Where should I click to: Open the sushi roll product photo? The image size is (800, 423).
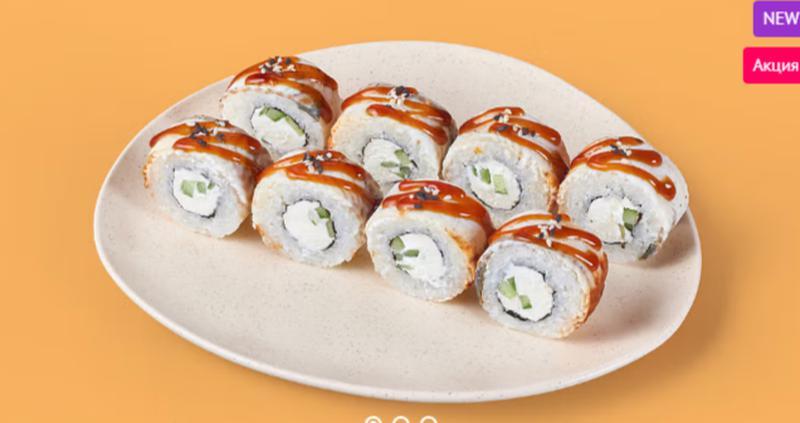[400, 210]
